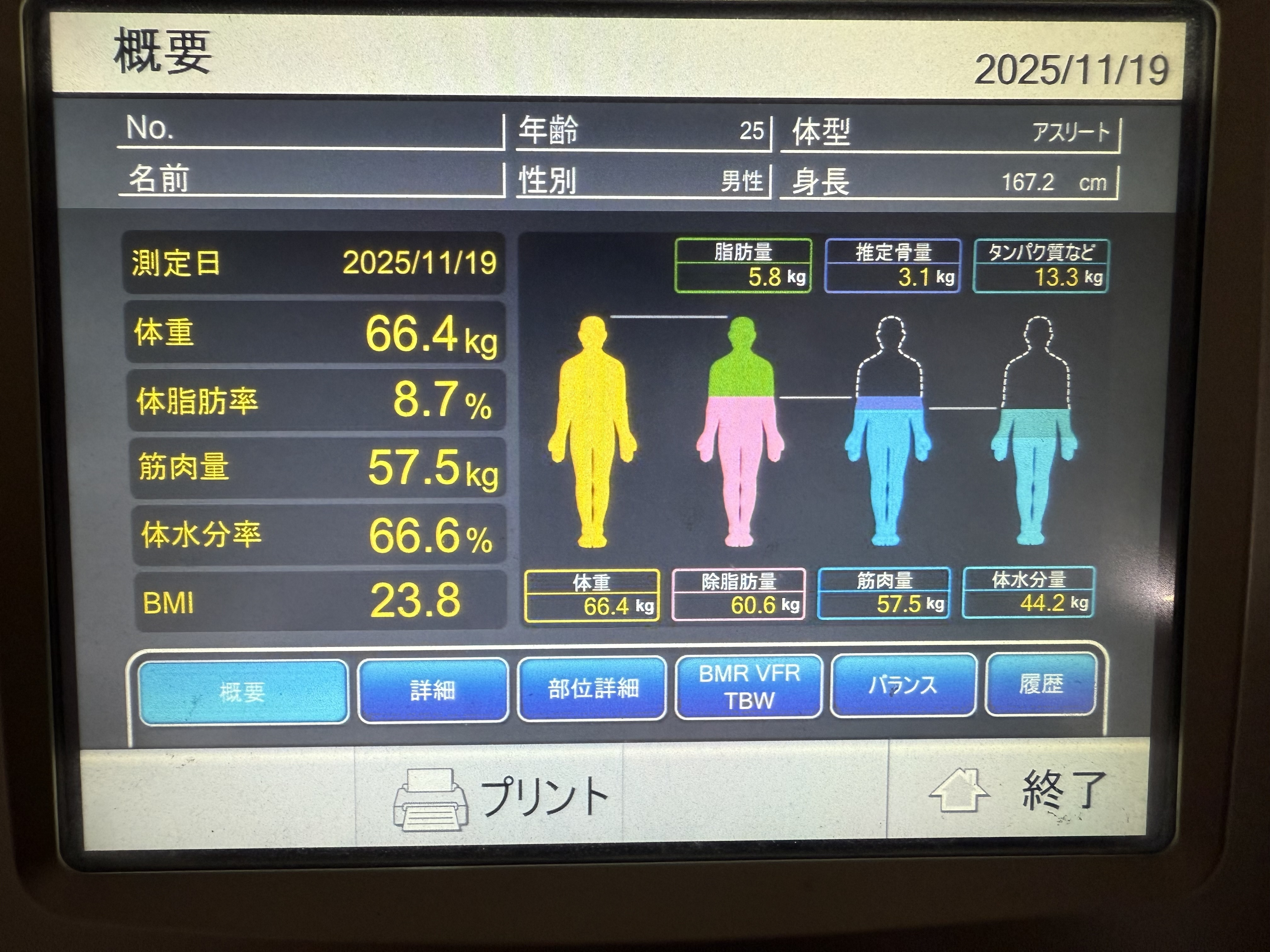Open the 履歴 history tab
Viewport: 1270px width, 952px height.
[1041, 684]
